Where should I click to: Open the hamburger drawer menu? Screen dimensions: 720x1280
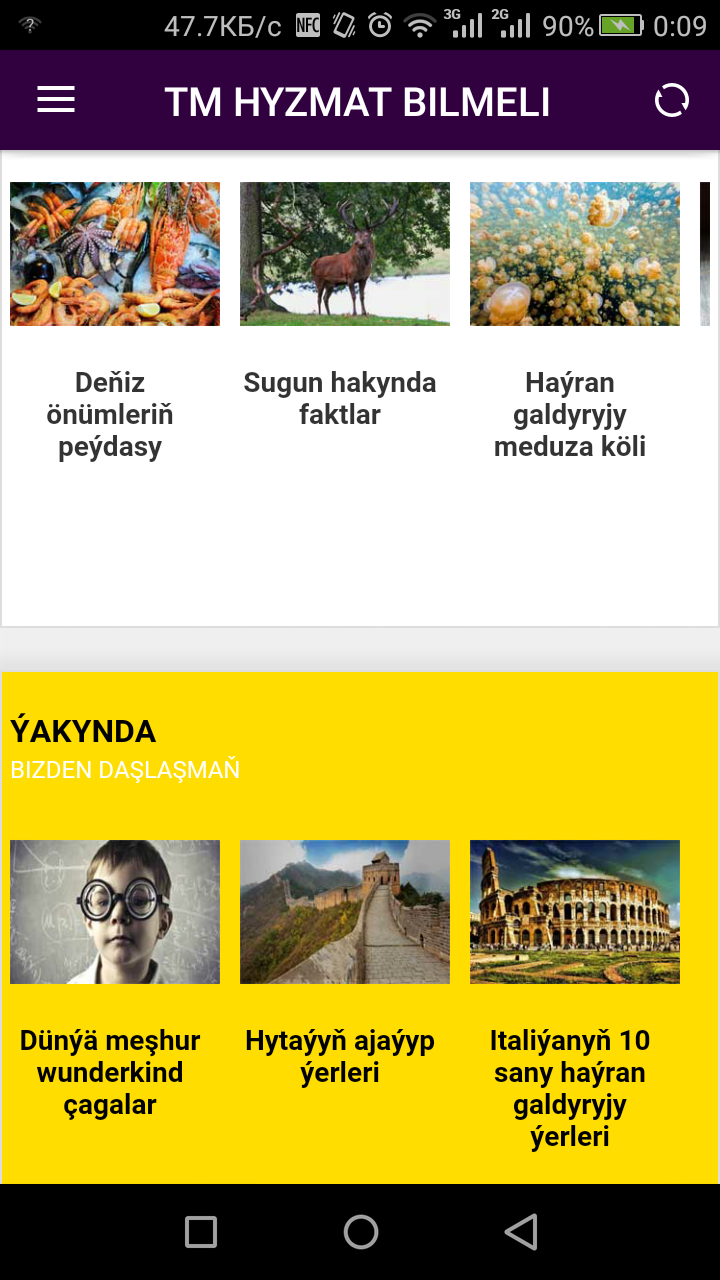point(56,100)
